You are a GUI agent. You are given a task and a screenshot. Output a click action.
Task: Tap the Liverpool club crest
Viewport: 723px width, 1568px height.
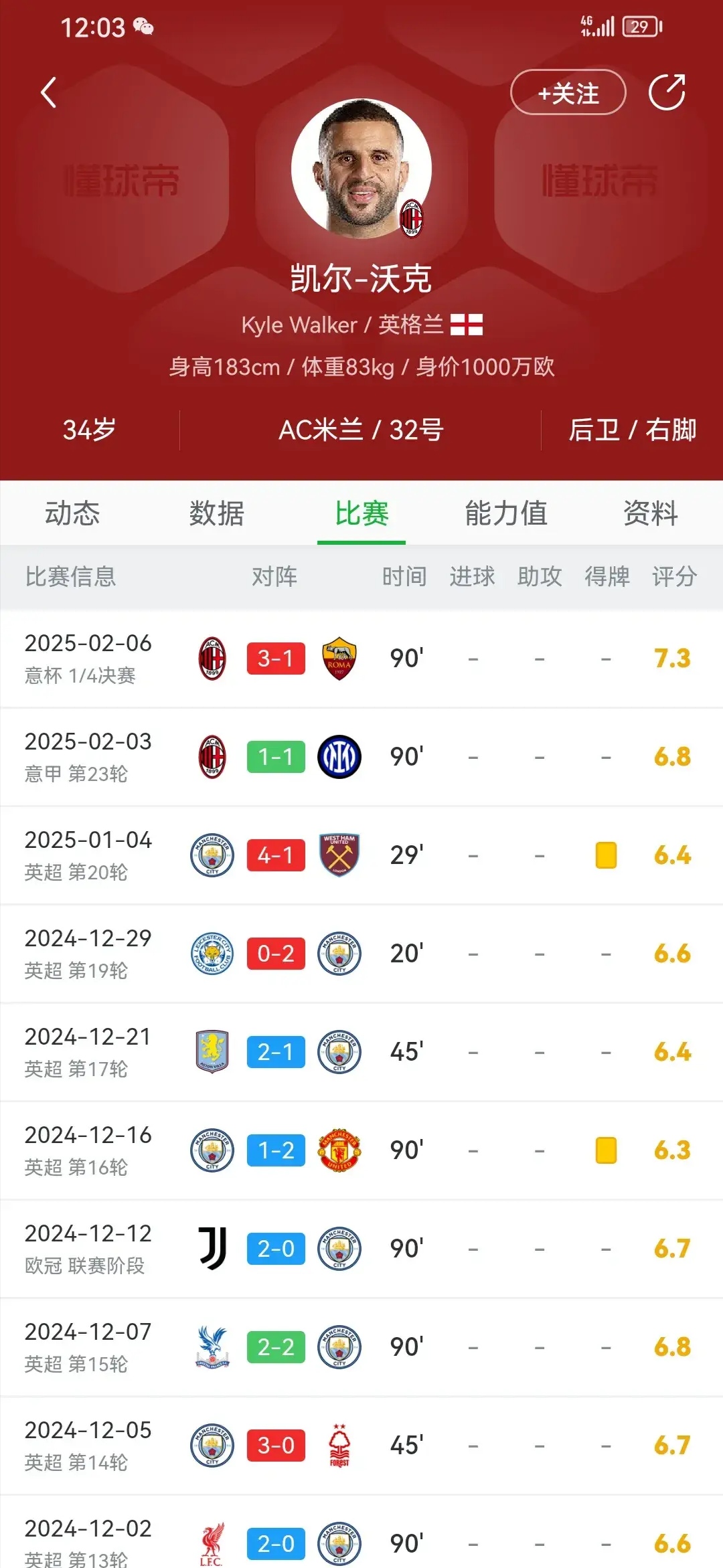coord(214,1543)
